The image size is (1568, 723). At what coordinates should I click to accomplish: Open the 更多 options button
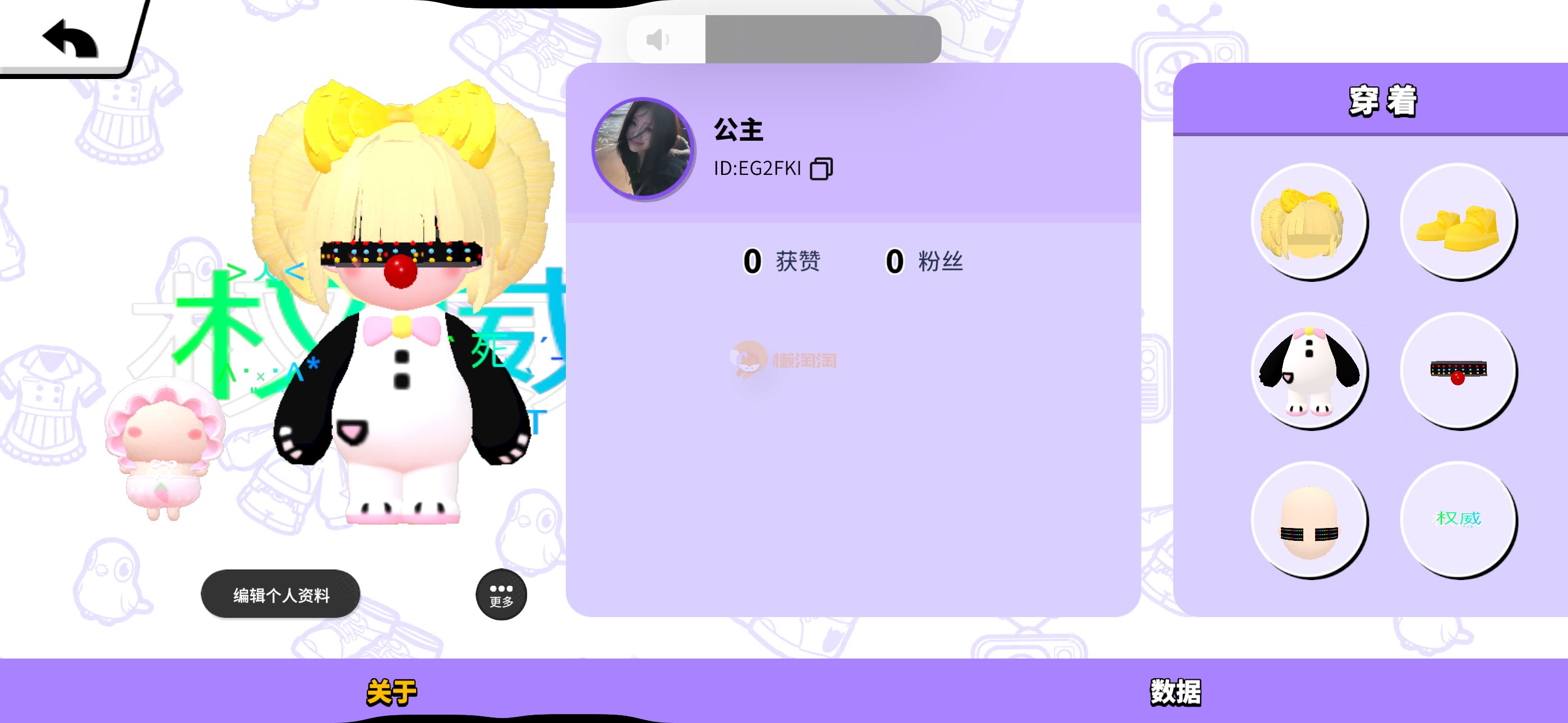[501, 595]
